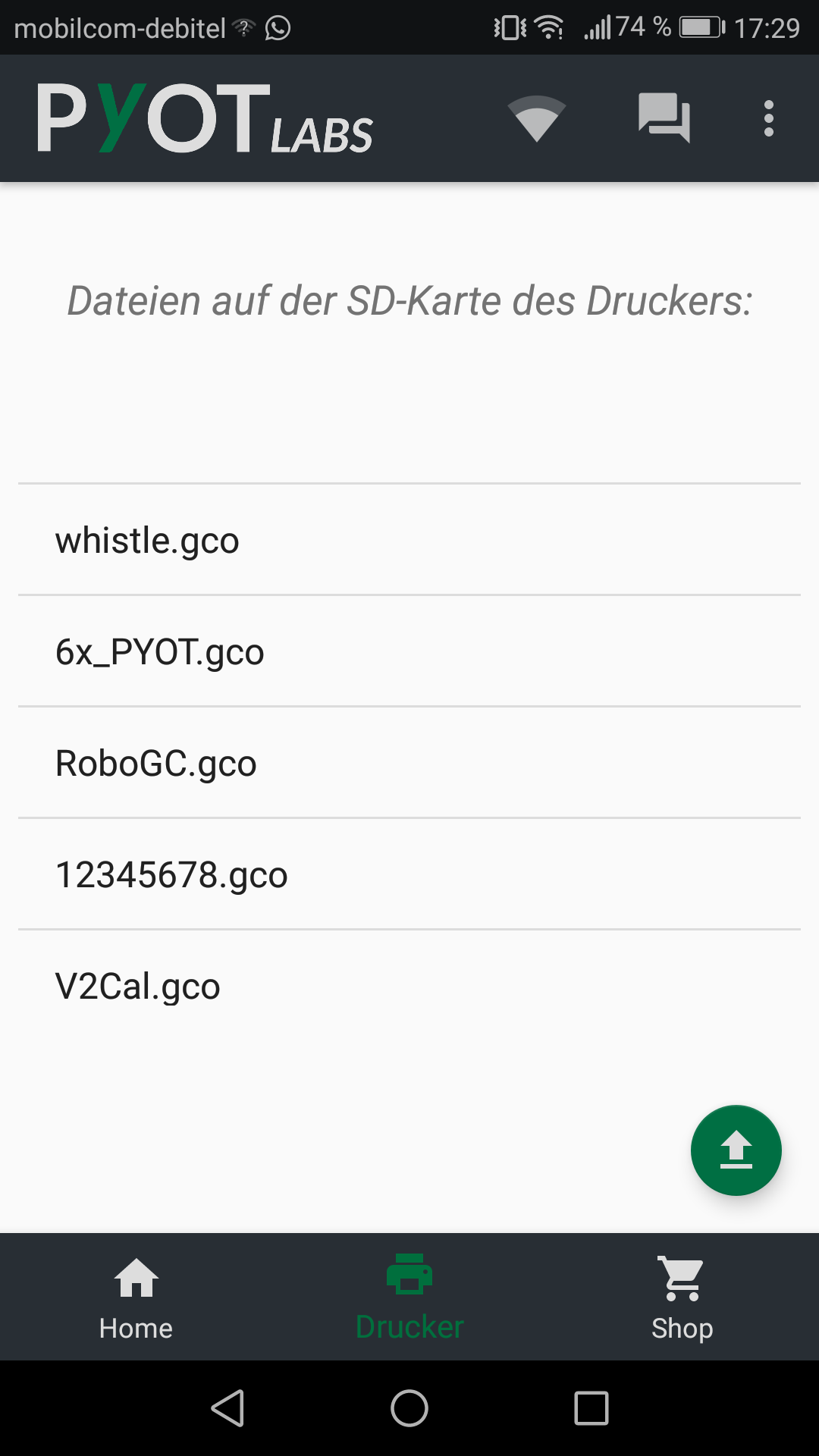Open the 6x_PYOT.gco file
Image resolution: width=819 pixels, height=1456 pixels.
(409, 651)
